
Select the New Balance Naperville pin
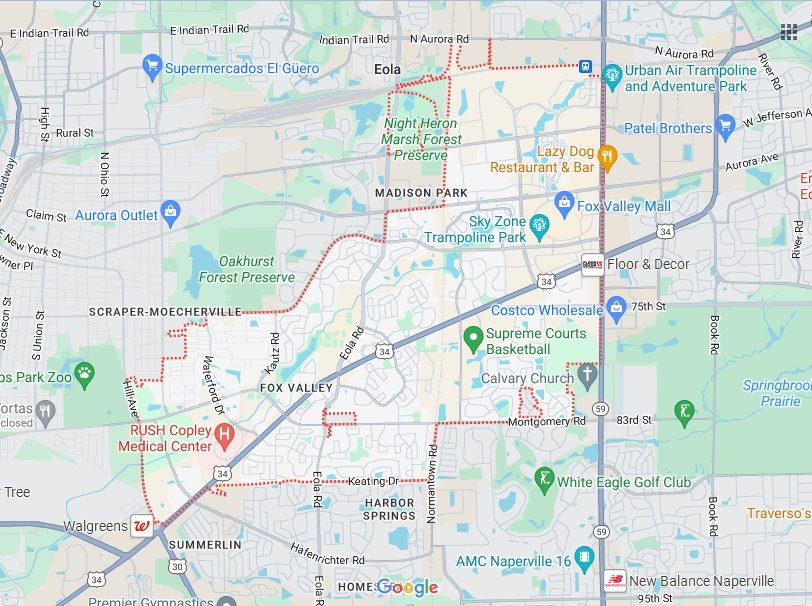(615, 581)
